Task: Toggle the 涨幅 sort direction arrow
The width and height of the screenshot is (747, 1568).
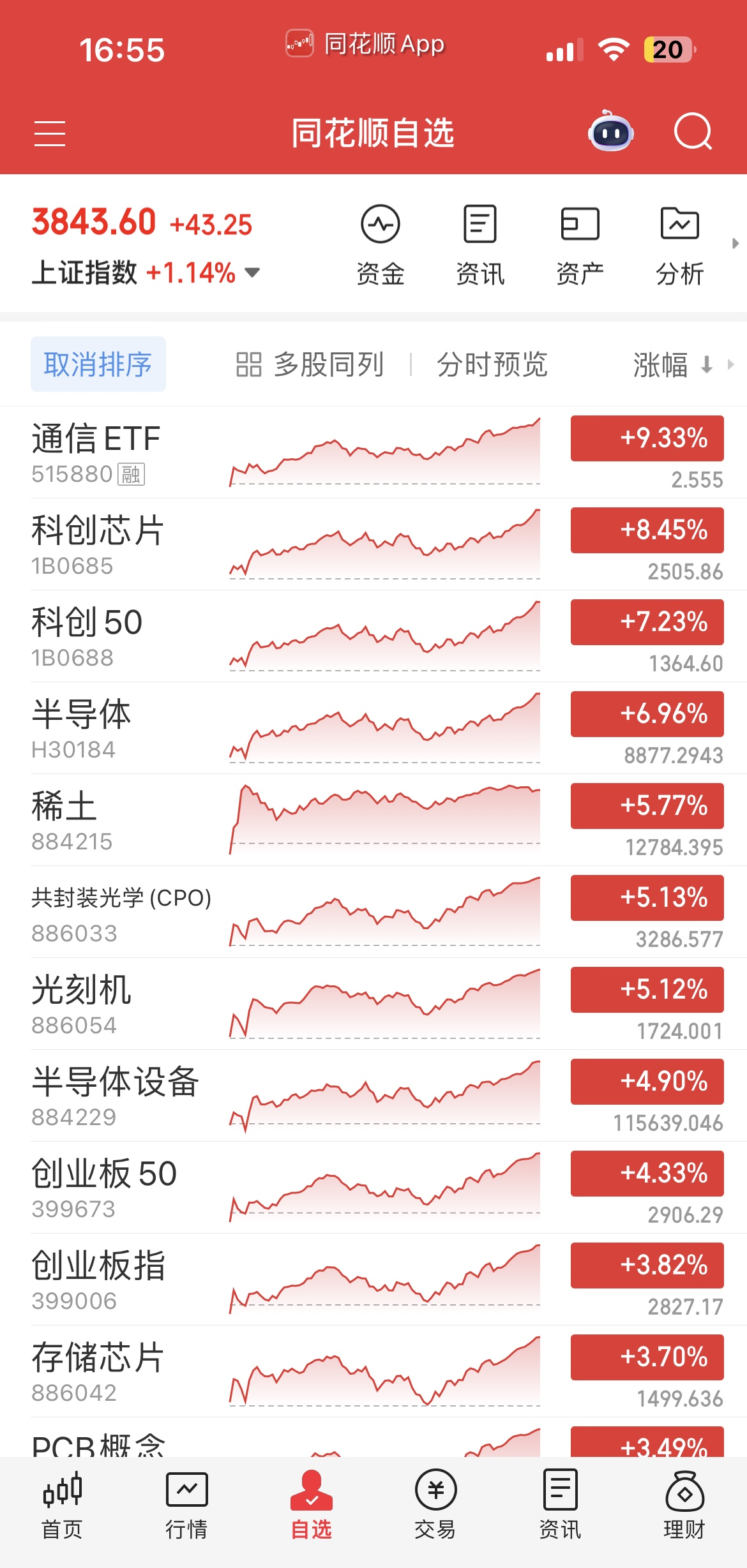Action: coord(706,364)
